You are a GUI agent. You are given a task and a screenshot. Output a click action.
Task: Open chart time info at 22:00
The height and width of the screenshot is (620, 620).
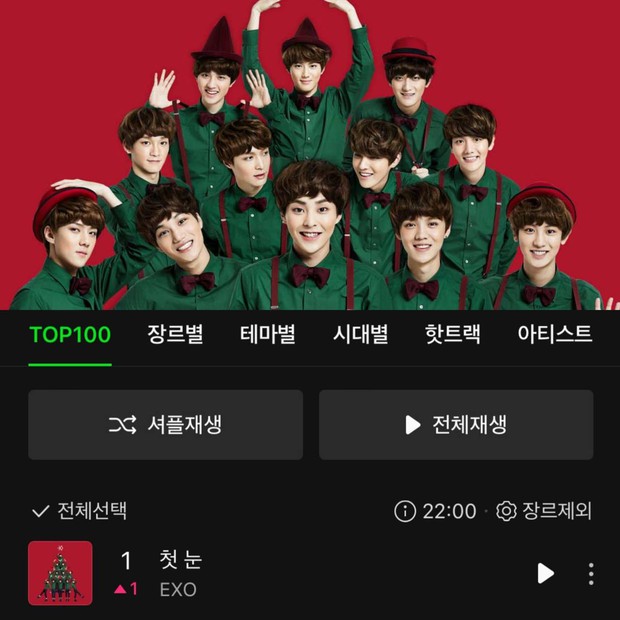436,511
